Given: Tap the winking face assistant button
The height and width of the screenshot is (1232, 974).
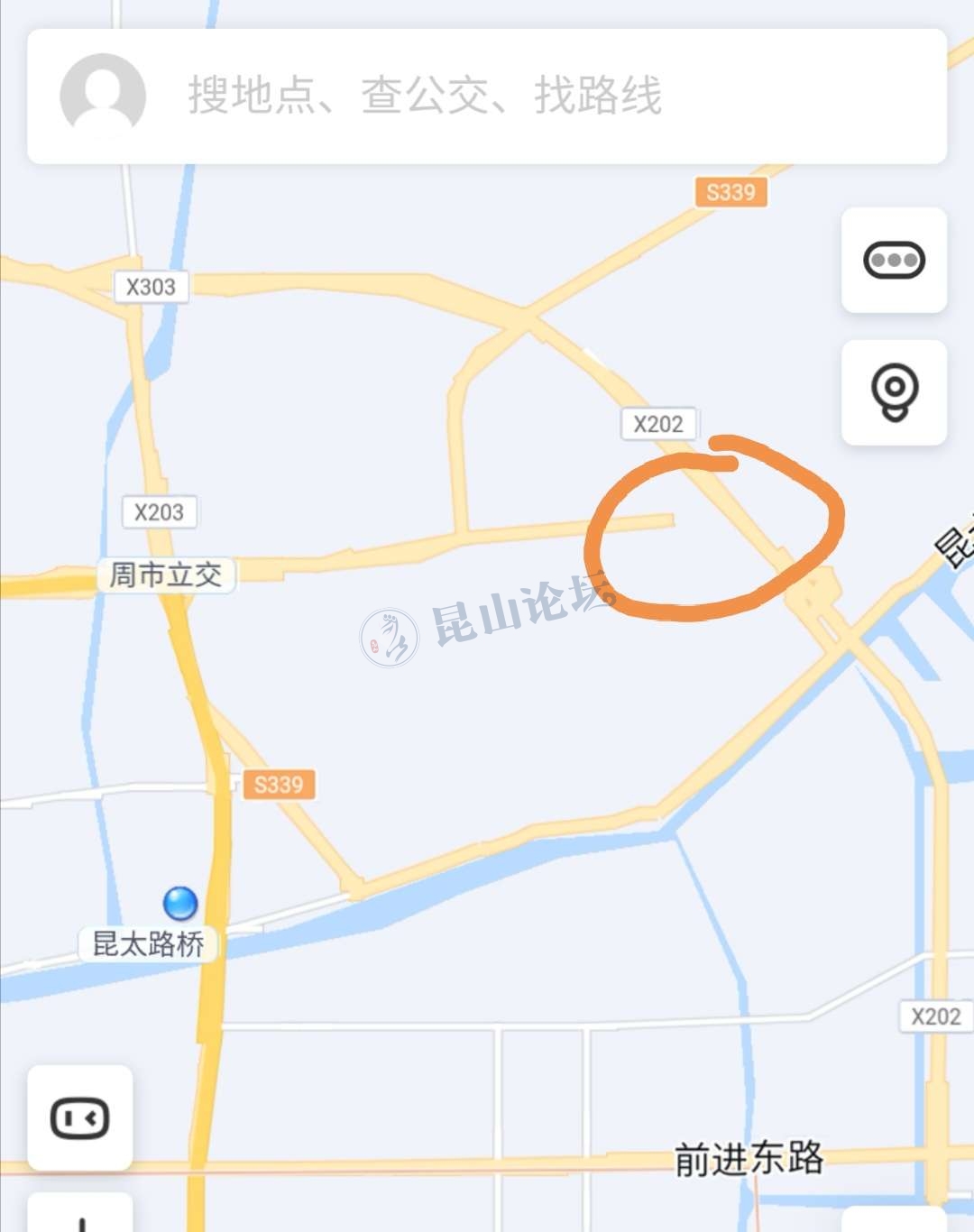Looking at the screenshot, I should [80, 1118].
